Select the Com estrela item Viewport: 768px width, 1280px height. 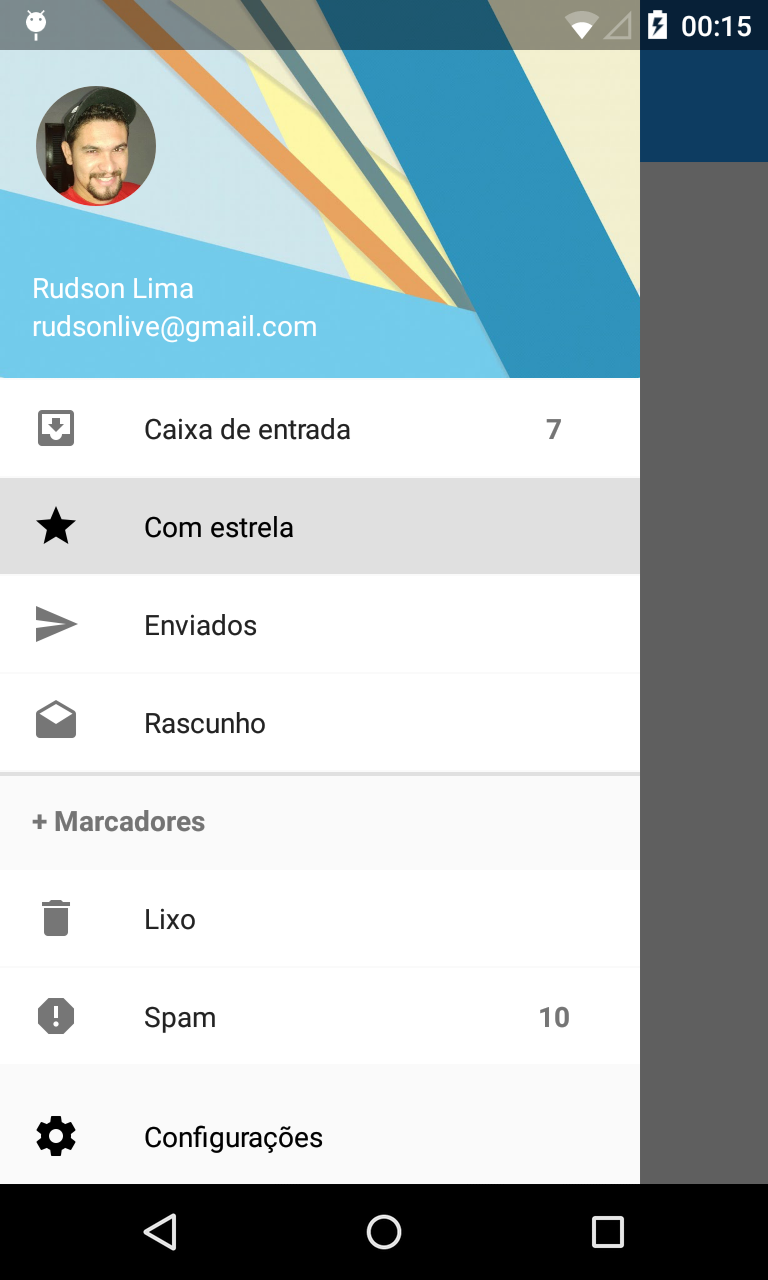point(320,527)
